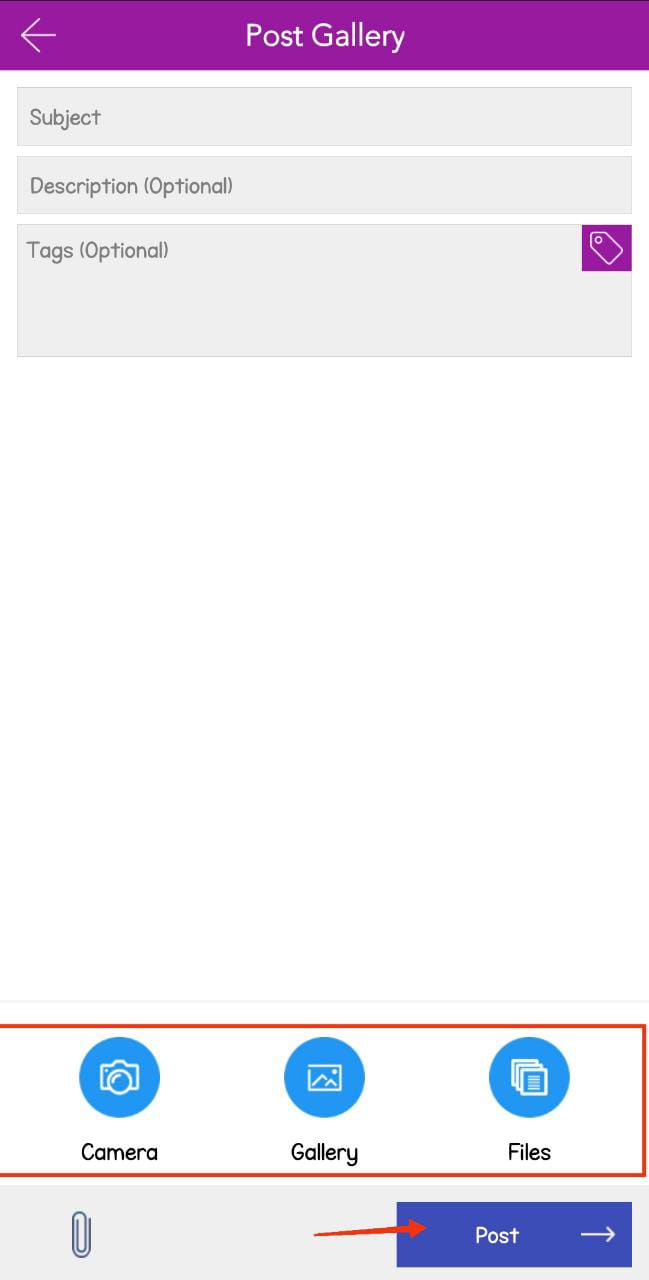Focus the Description (Optional) field

324,185
